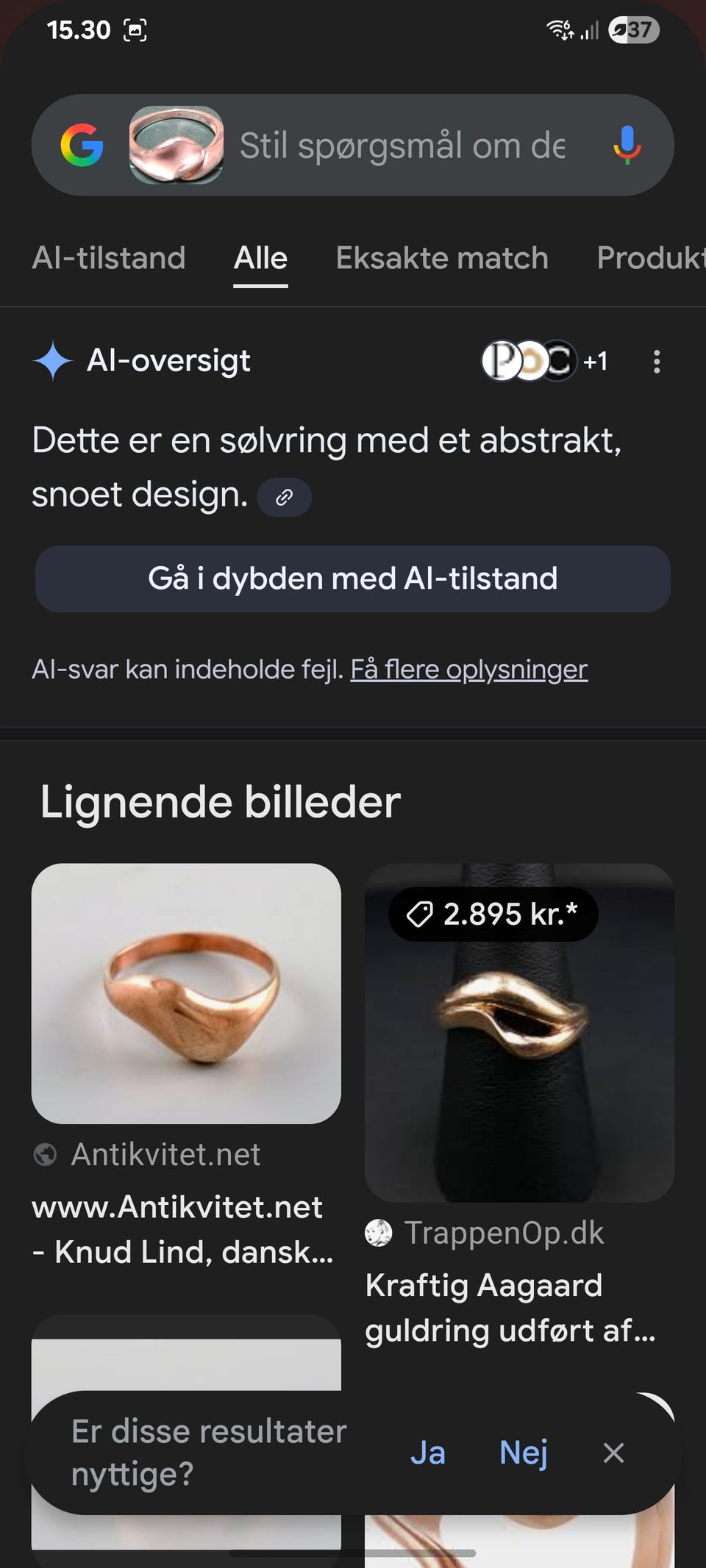Click the AI-oversigt sparkle icon

point(51,360)
